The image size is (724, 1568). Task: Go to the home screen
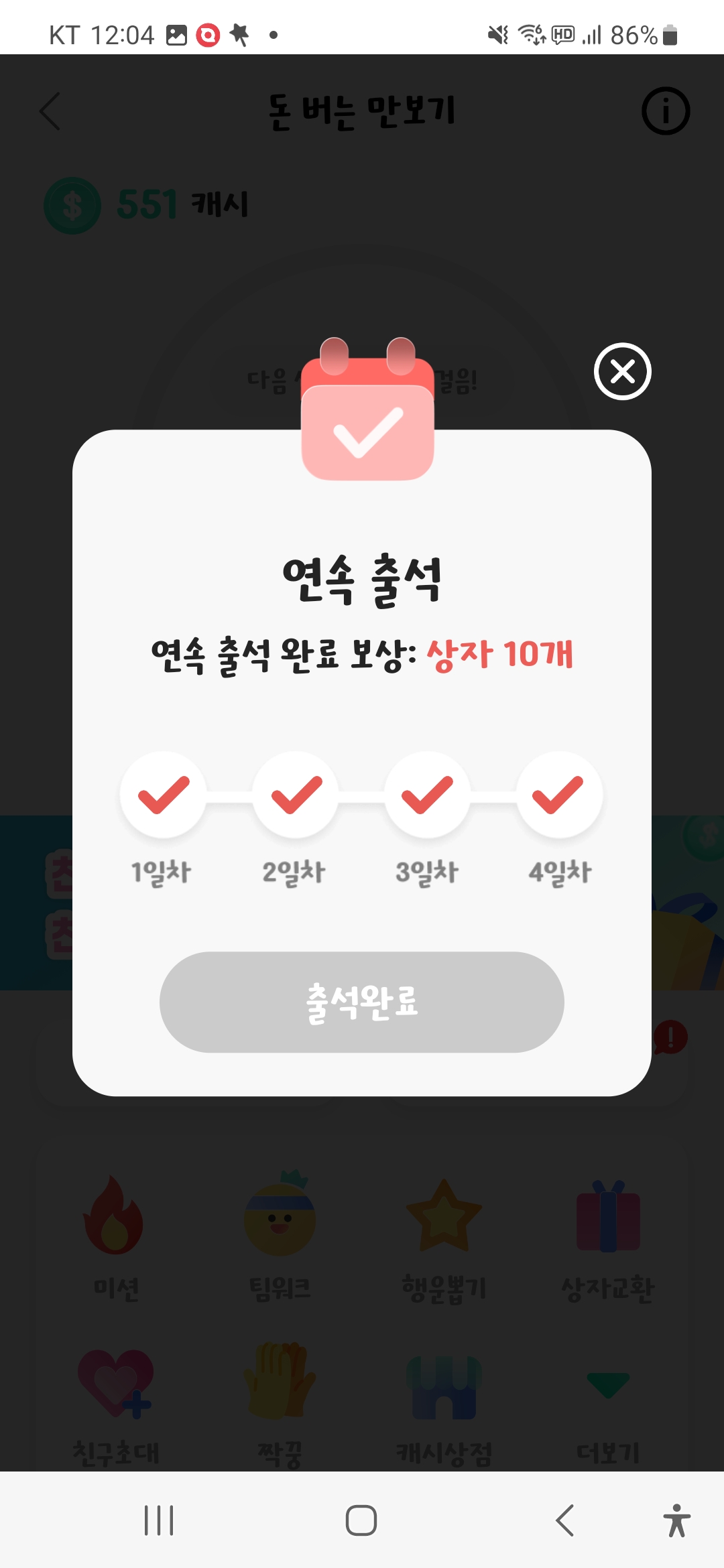click(x=361, y=1520)
